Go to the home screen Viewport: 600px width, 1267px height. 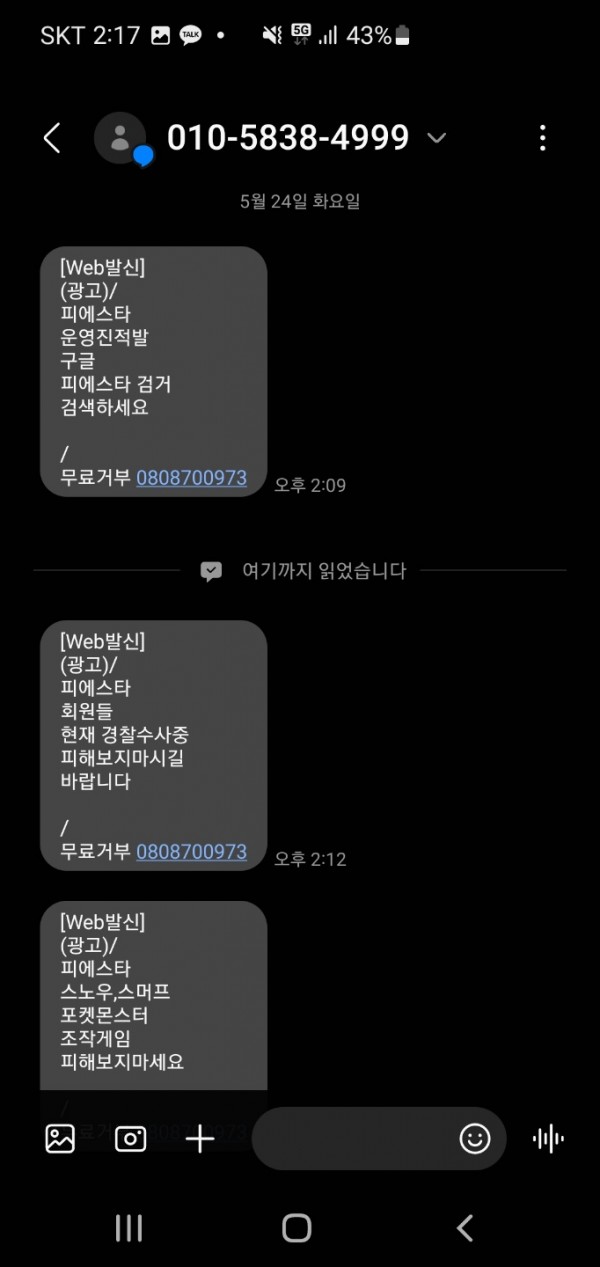coord(297,1228)
